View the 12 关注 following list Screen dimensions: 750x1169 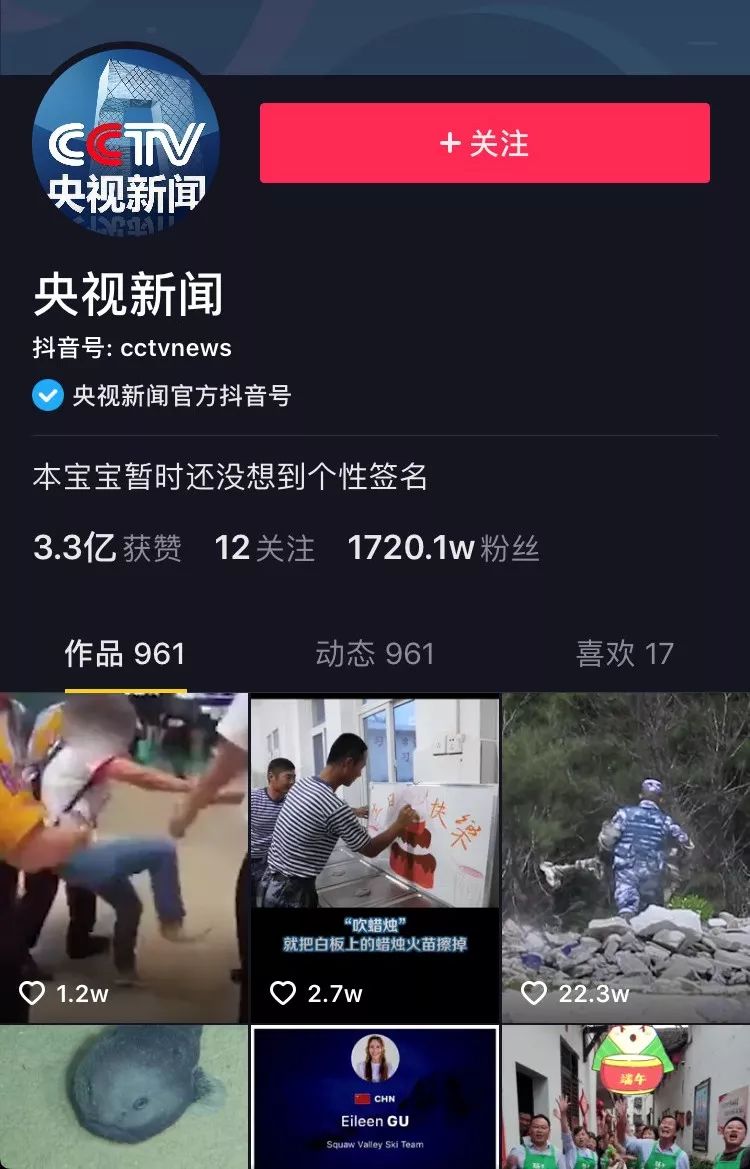[264, 548]
